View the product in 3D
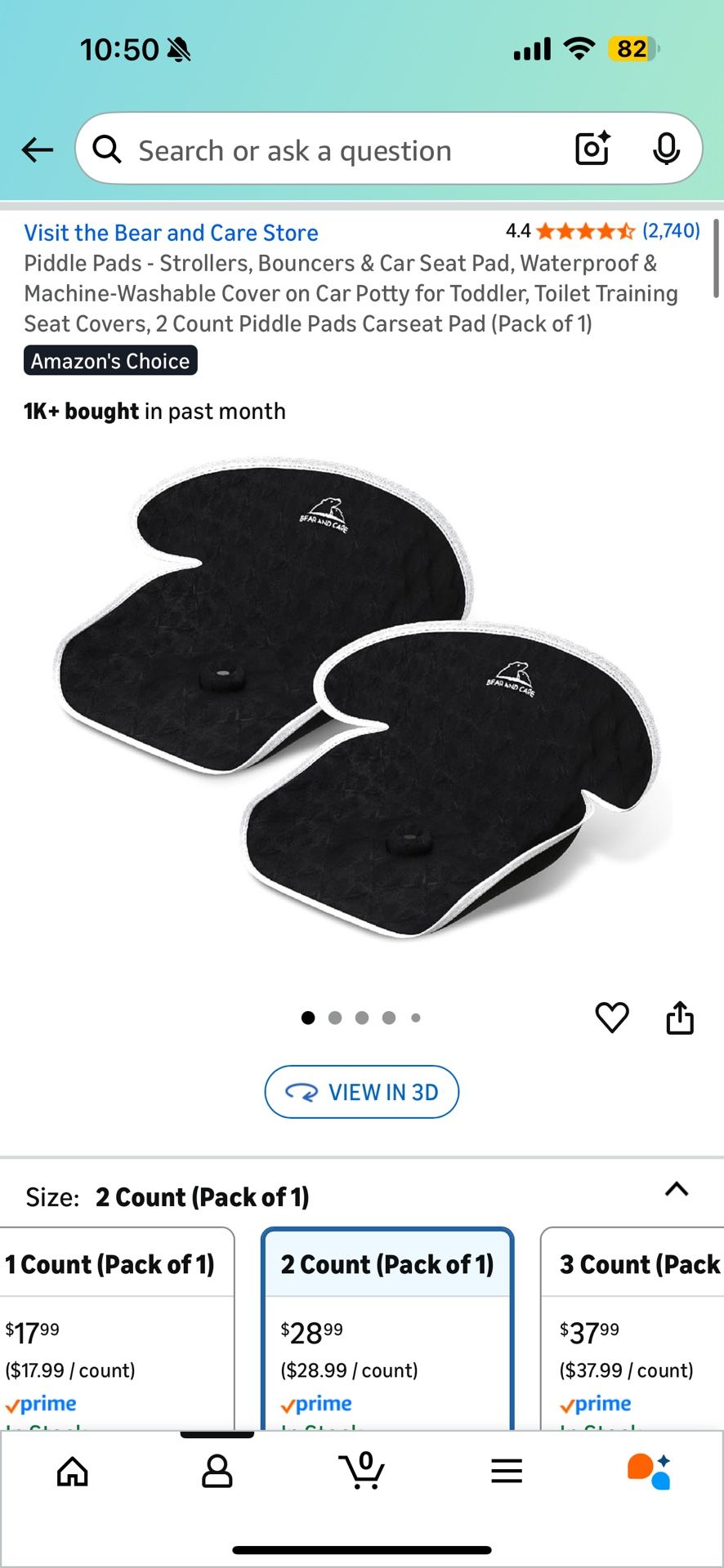The image size is (724, 1568). coord(361,1092)
